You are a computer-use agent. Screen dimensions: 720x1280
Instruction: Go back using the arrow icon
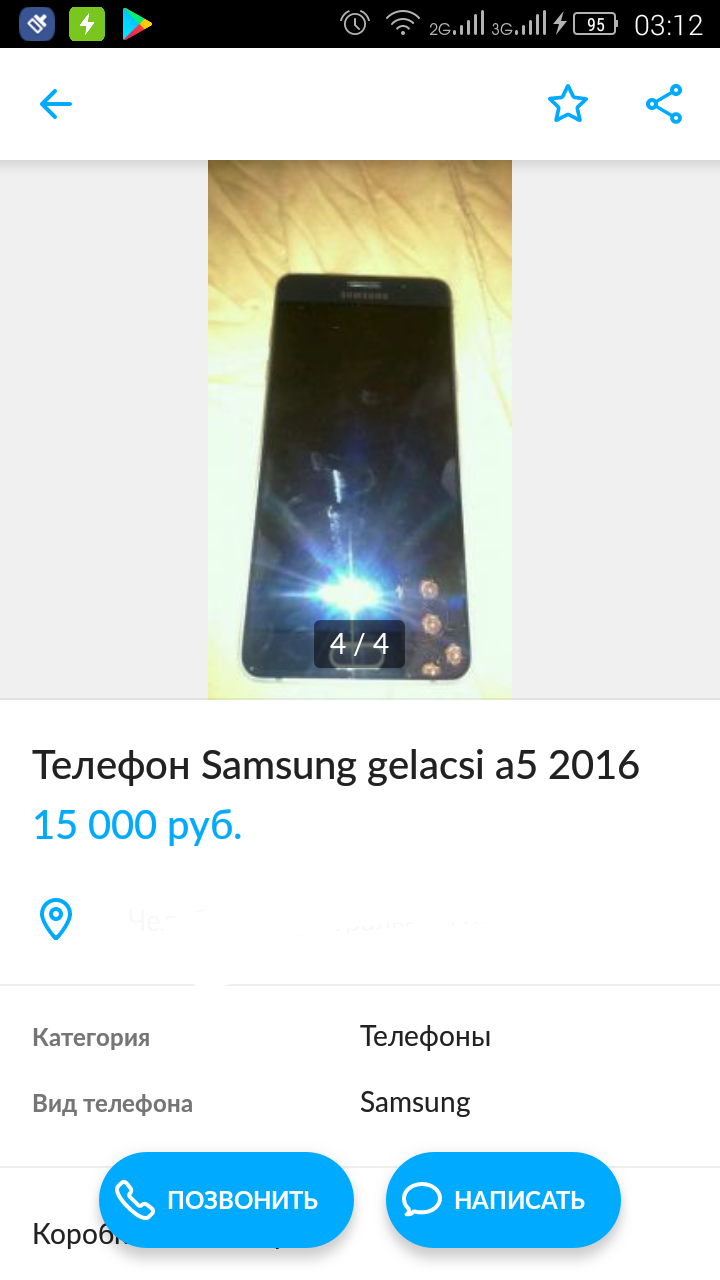tap(56, 104)
